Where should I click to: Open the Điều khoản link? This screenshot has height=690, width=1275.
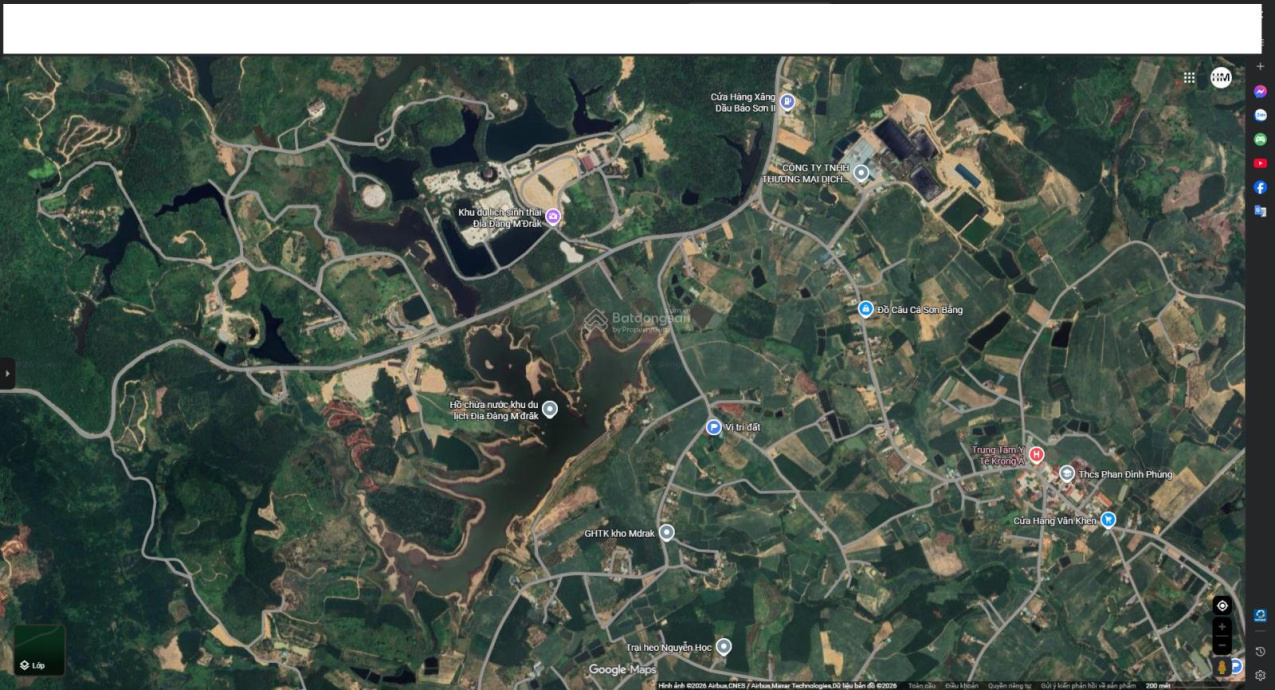(961, 685)
